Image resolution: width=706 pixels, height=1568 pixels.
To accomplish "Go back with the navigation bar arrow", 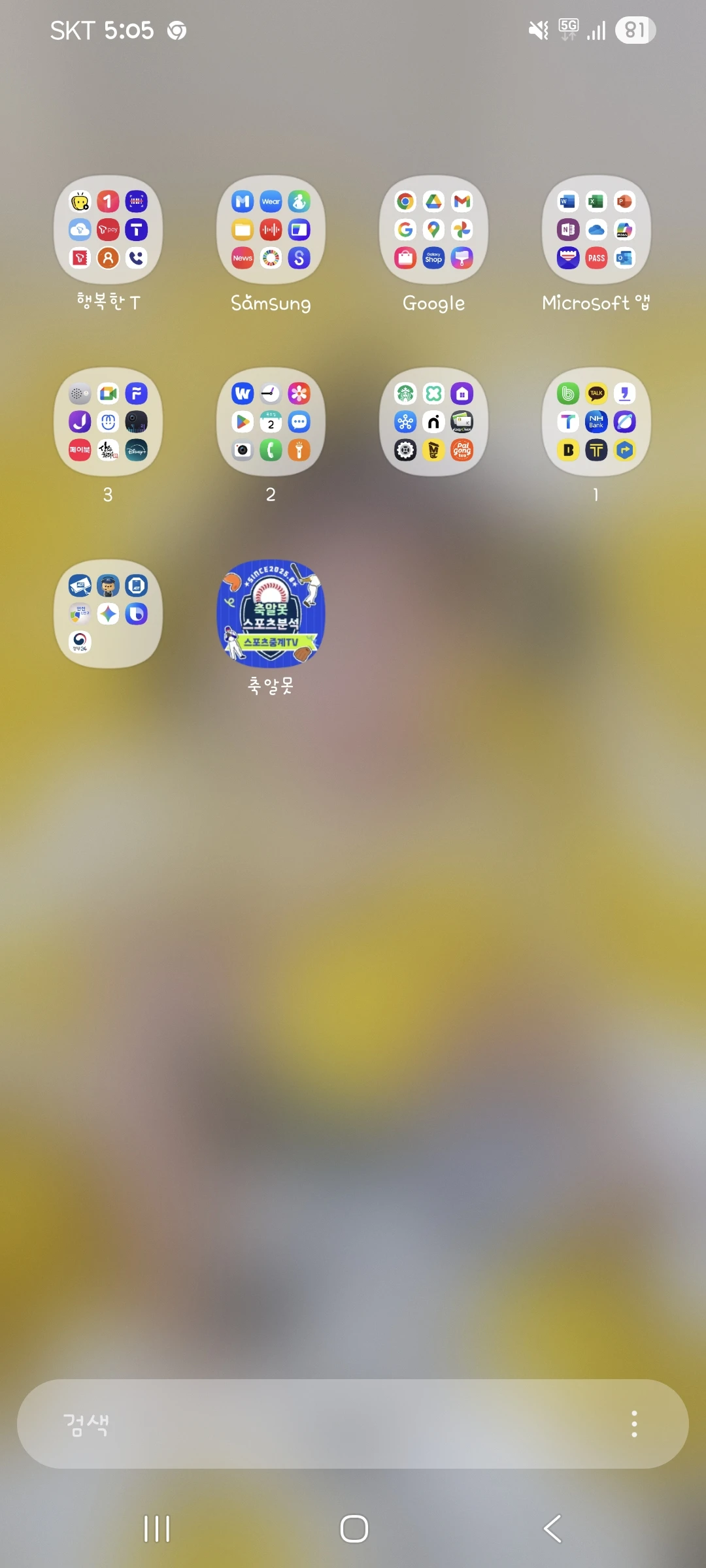I will pos(553,1529).
